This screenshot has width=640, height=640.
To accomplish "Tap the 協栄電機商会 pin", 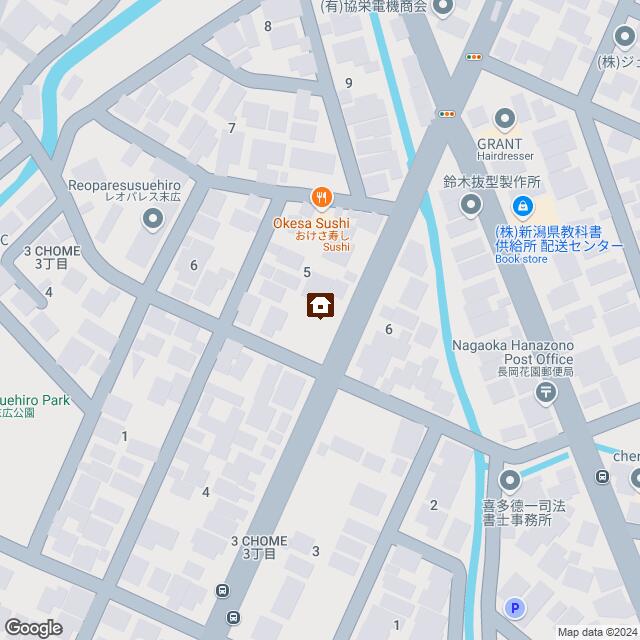I will click(444, 7).
